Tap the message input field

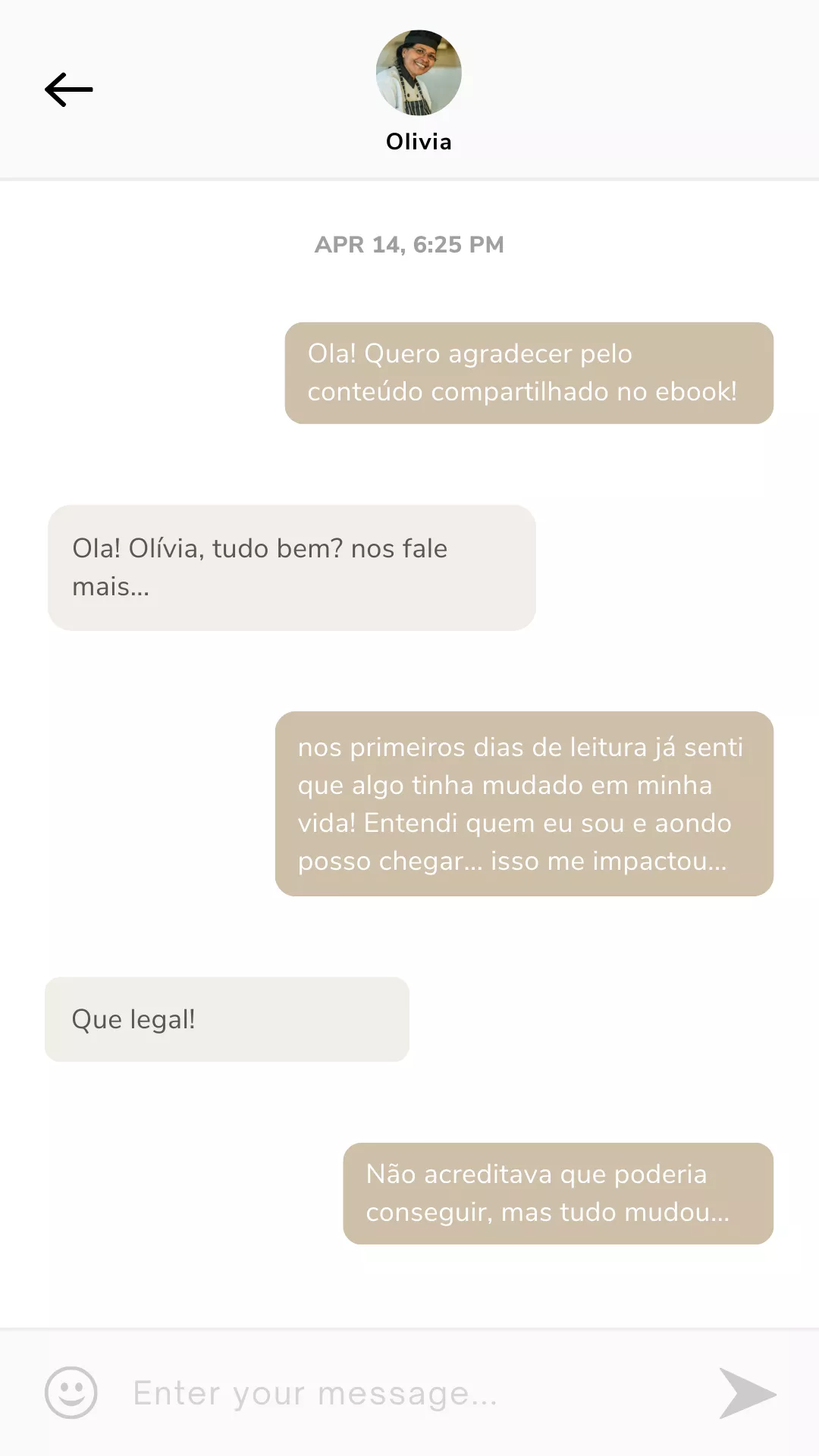pos(409,1393)
